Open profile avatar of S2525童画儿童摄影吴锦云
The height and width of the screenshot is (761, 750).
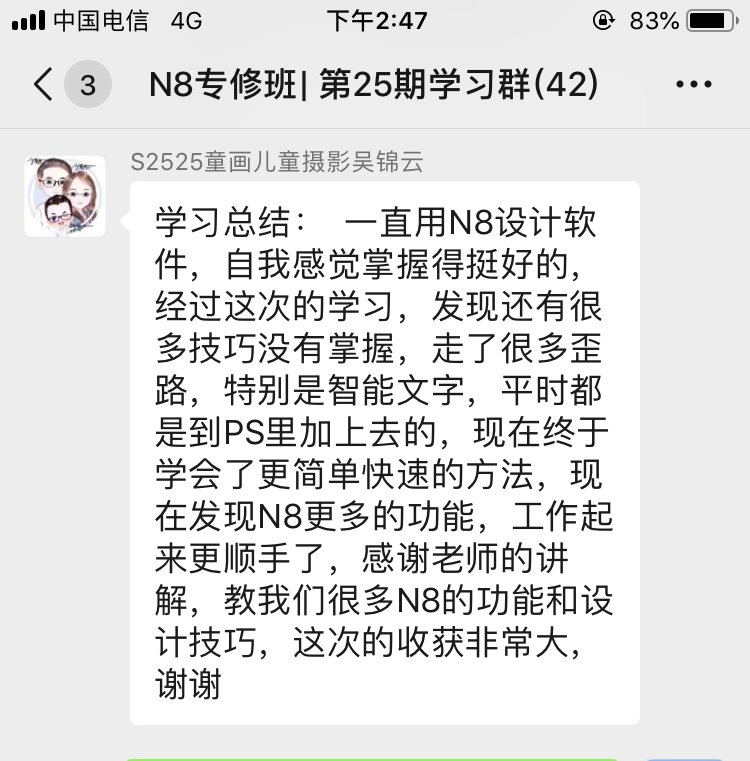tap(65, 196)
